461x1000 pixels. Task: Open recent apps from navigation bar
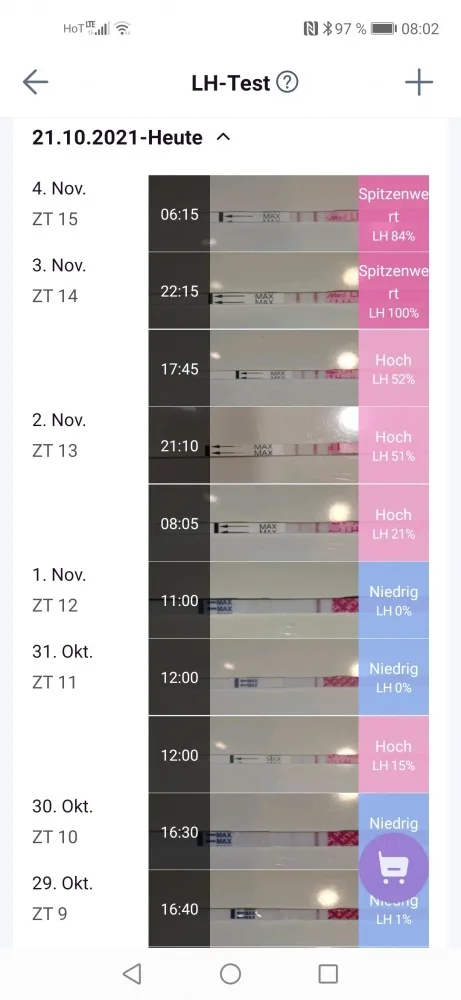pyautogui.click(x=328, y=974)
